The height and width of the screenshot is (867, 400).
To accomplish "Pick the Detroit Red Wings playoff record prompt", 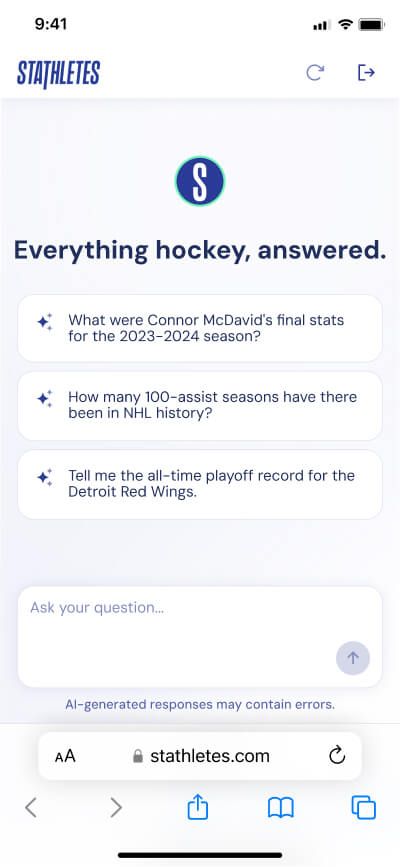I will [x=200, y=484].
